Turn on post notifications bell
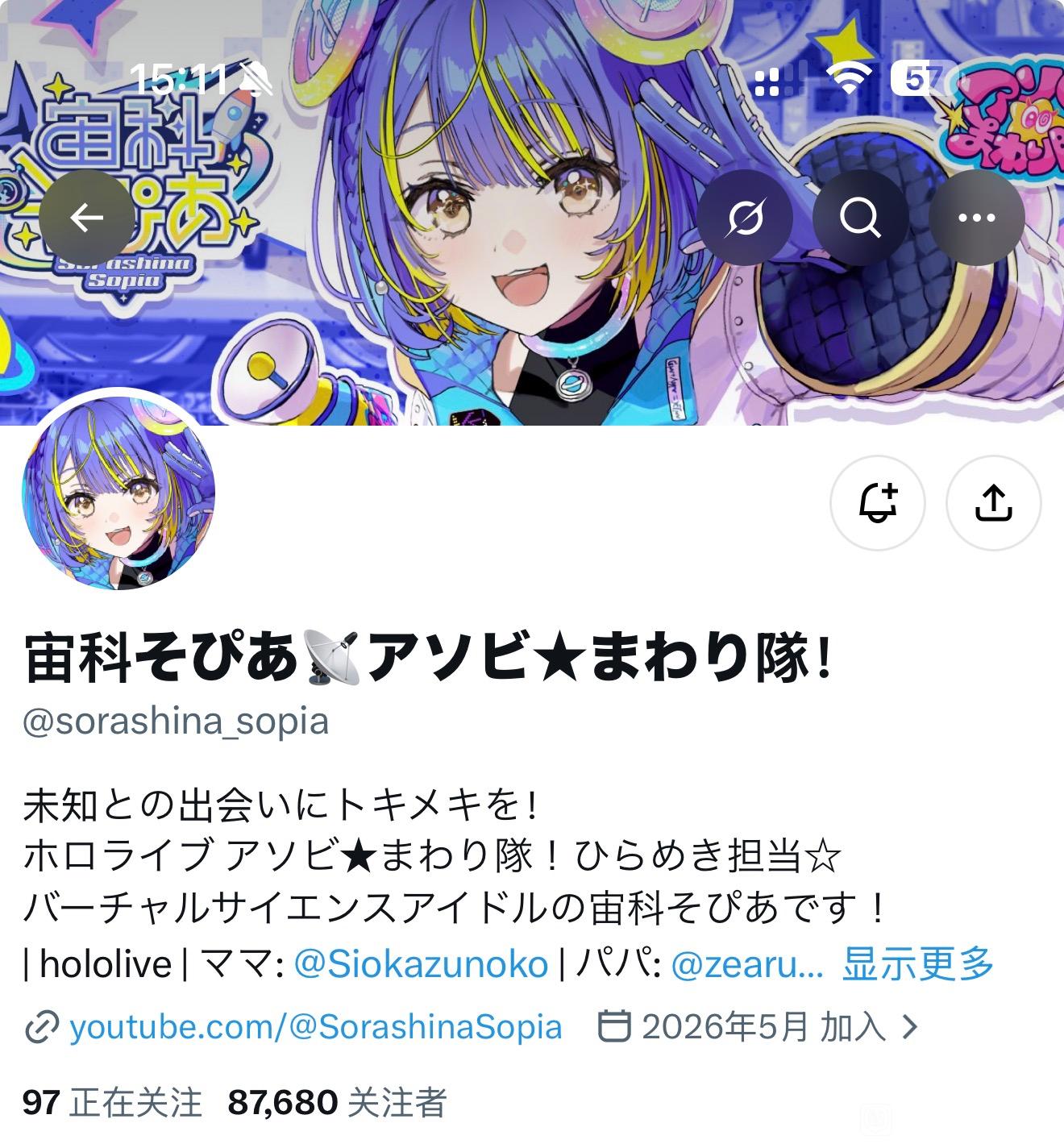 coord(878,503)
